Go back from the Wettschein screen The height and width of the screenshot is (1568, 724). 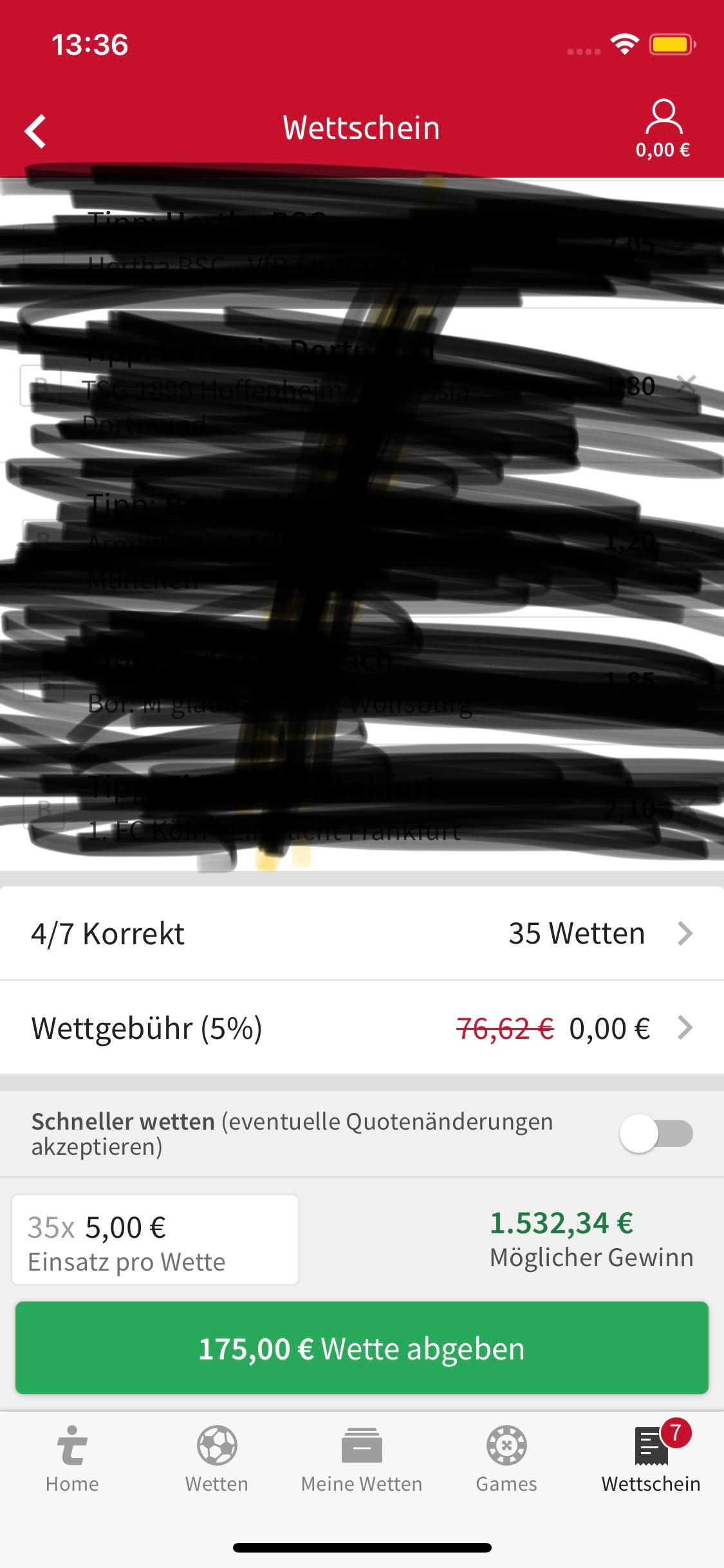pyautogui.click(x=36, y=131)
